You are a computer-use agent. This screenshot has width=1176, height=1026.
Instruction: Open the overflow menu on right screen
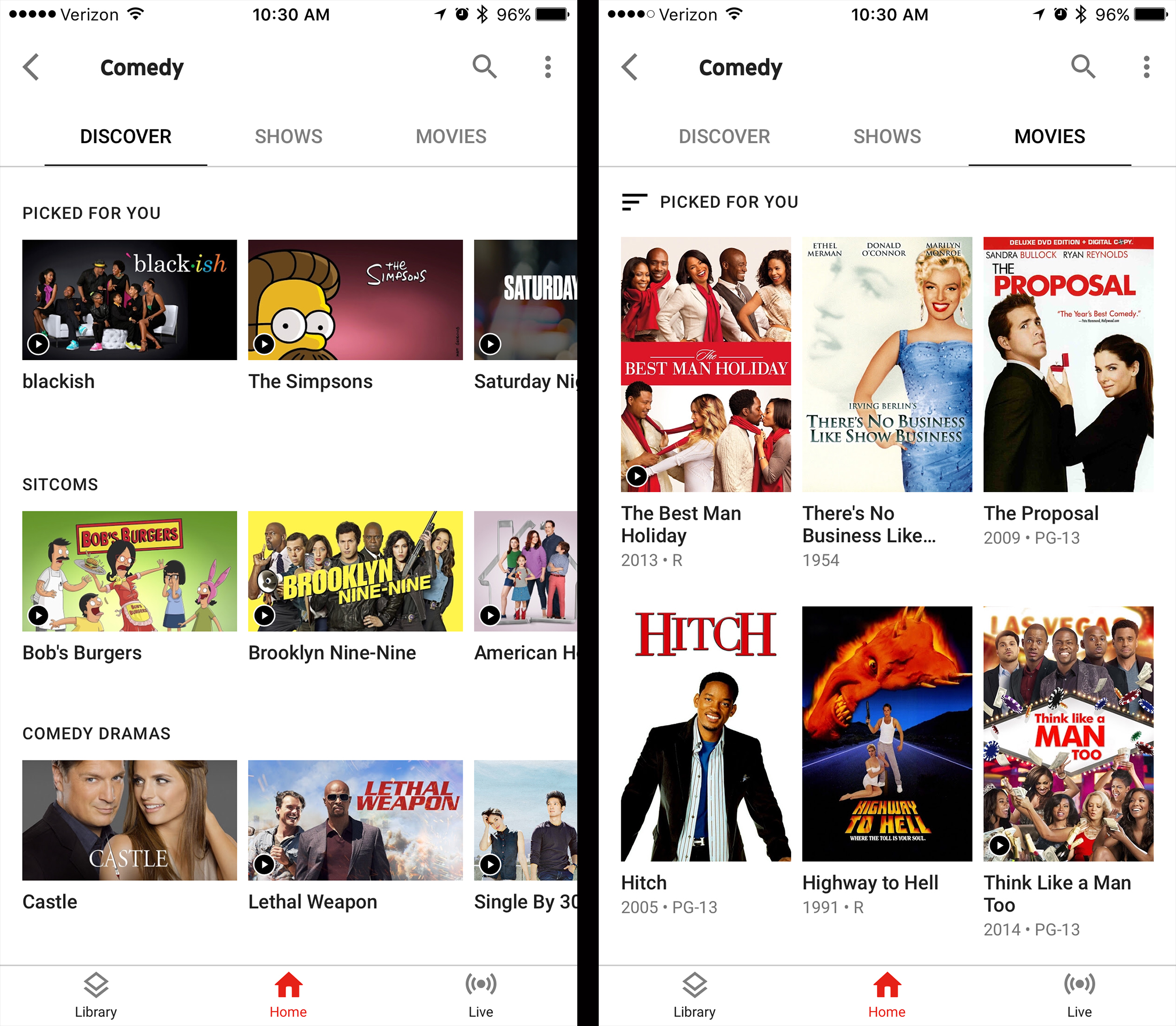click(x=1146, y=67)
